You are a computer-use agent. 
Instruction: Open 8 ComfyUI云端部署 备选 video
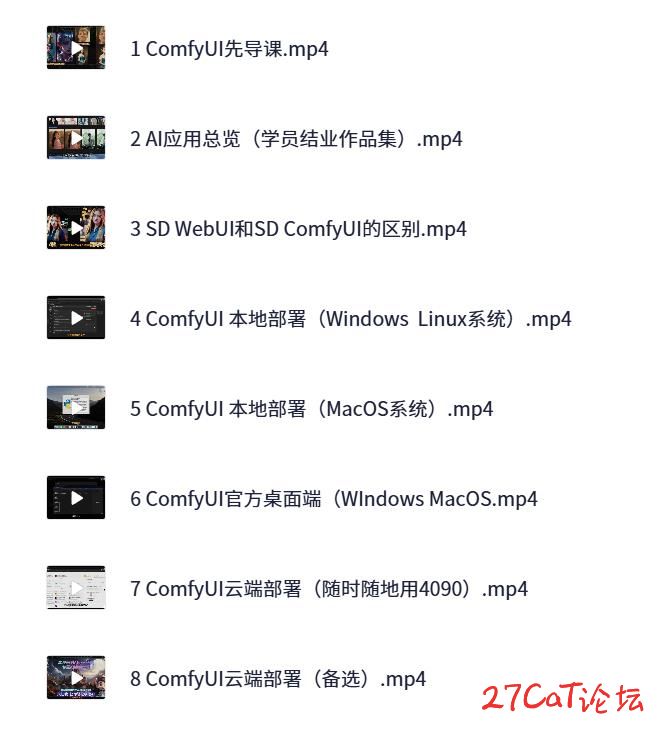(x=277, y=678)
